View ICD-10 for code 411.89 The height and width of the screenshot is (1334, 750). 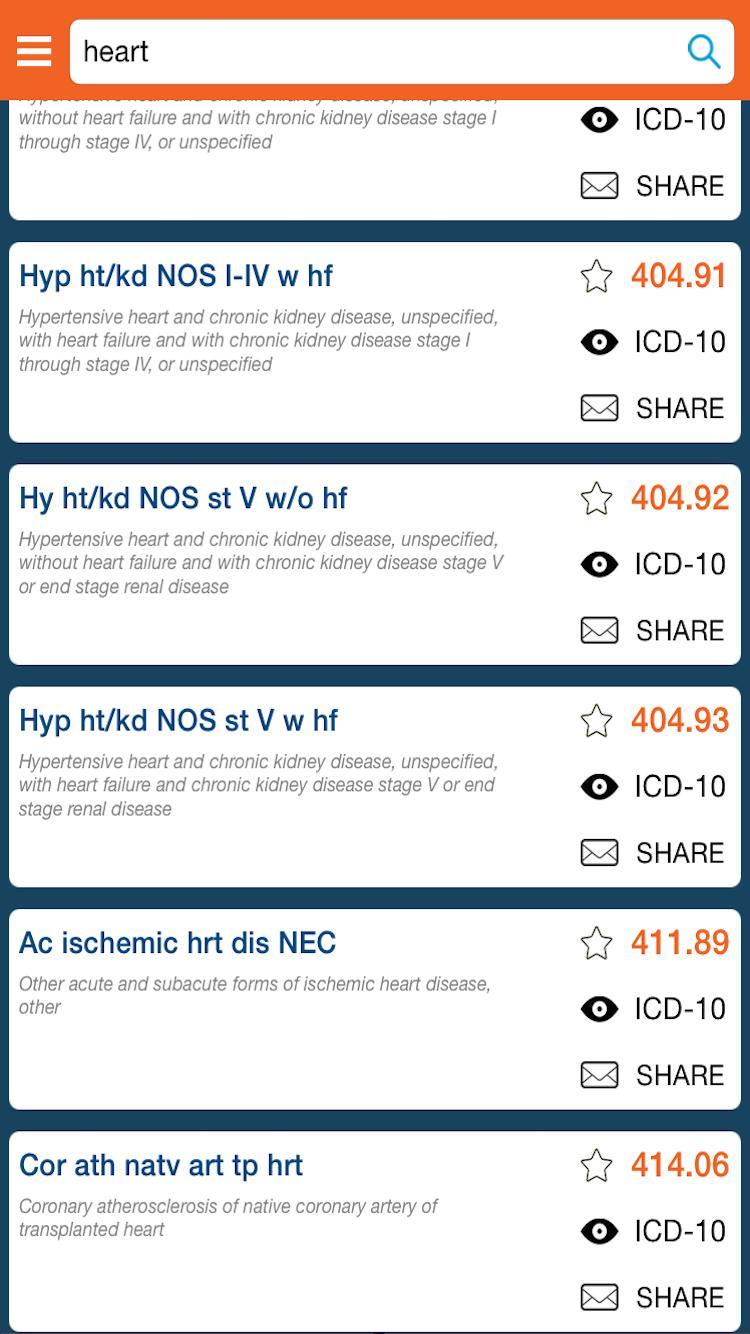653,1008
